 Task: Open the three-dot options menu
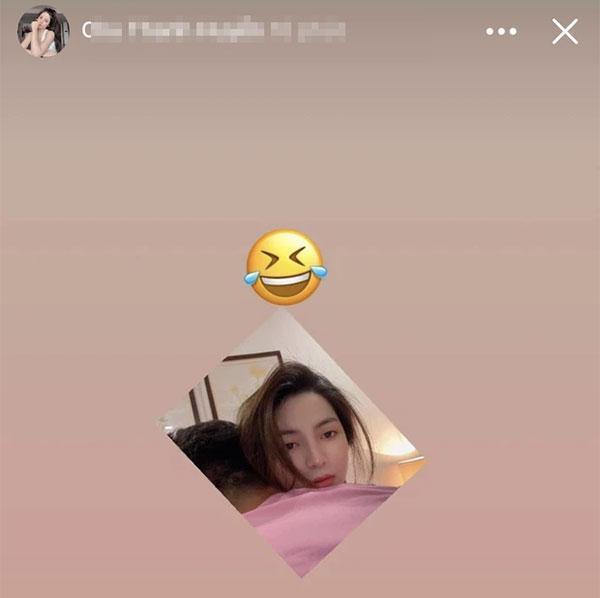point(501,32)
